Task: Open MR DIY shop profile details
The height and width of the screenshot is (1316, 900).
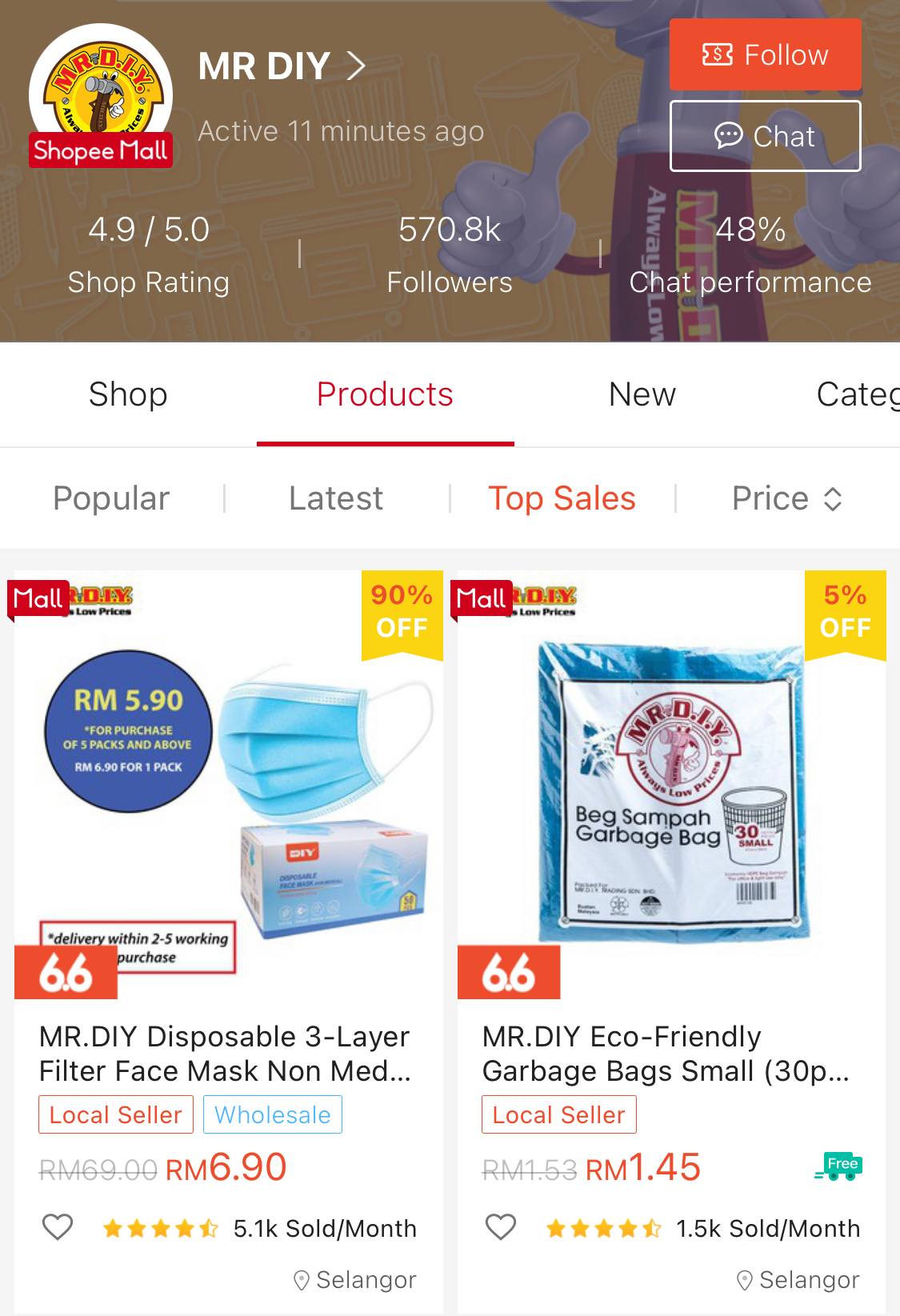Action: pyautogui.click(x=282, y=66)
